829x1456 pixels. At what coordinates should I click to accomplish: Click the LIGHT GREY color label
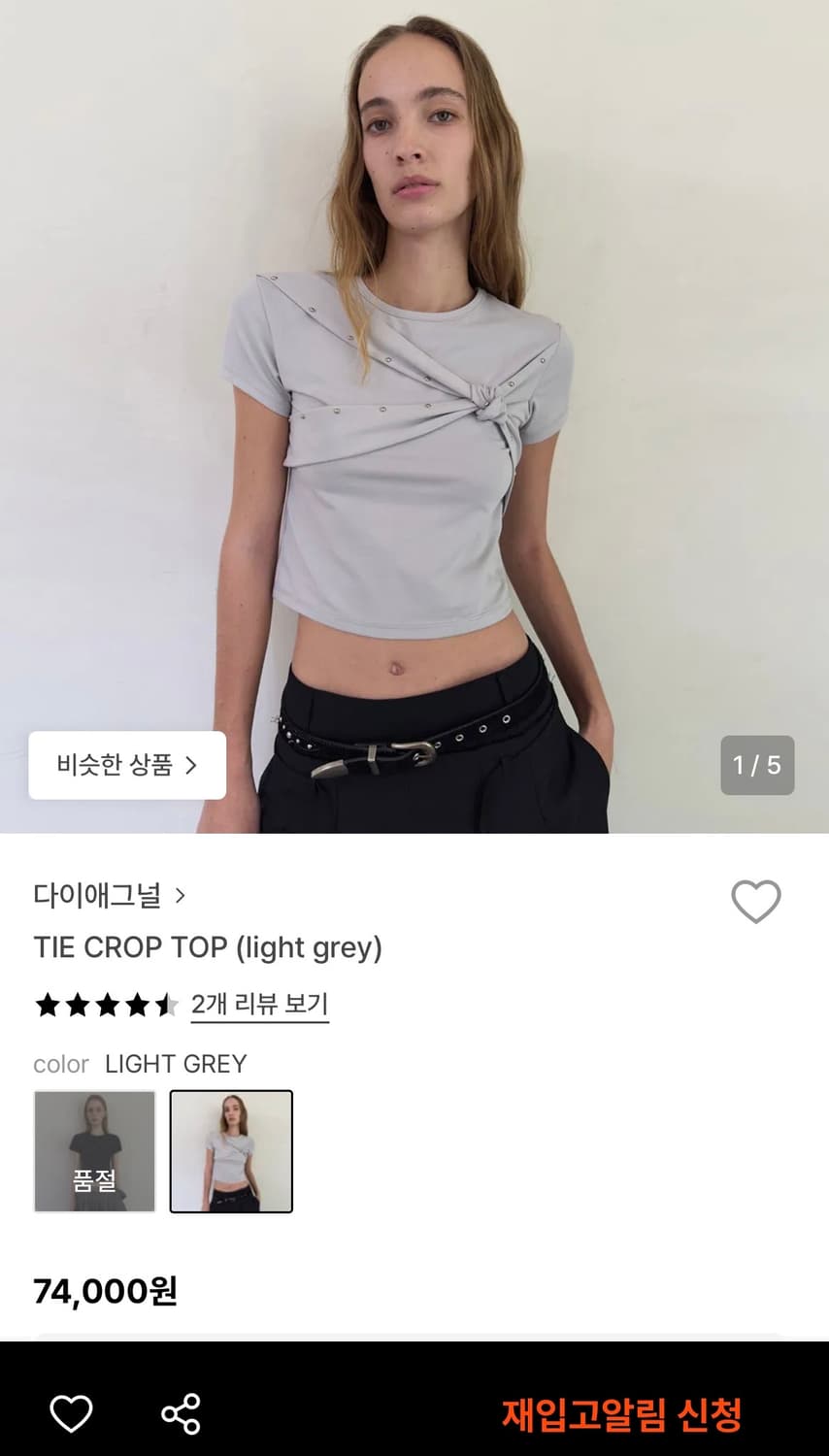pyautogui.click(x=177, y=1064)
